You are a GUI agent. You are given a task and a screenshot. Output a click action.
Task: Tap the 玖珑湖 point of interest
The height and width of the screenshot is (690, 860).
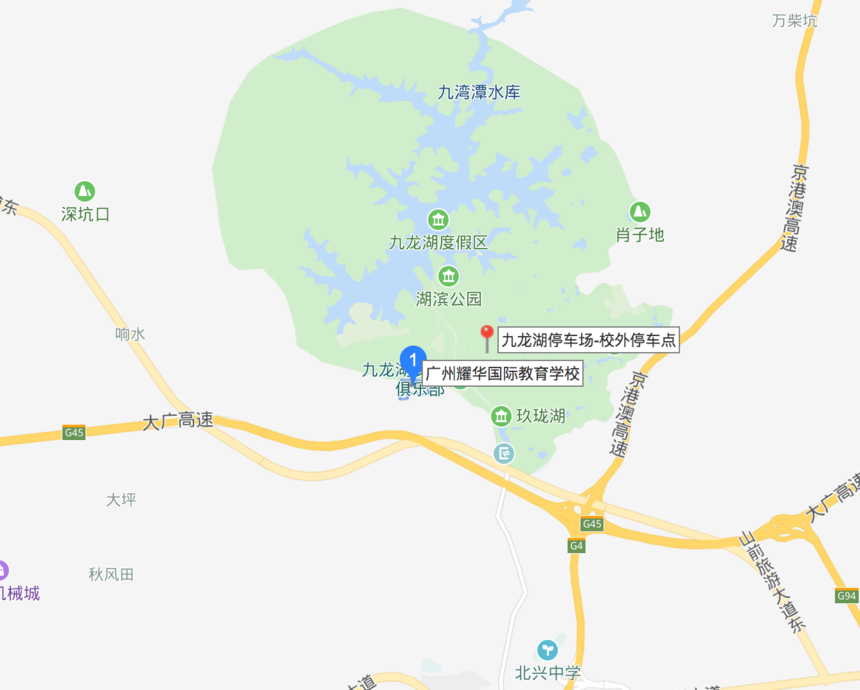[x=502, y=415]
